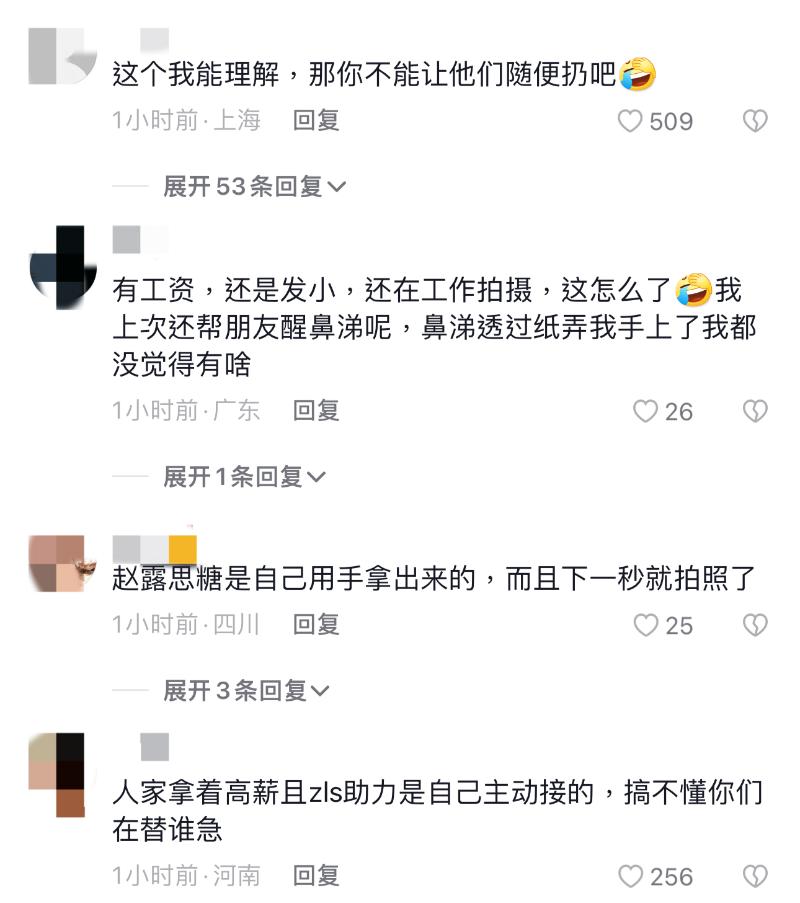
Task: Like the comment with 509 likes
Action: pos(630,122)
